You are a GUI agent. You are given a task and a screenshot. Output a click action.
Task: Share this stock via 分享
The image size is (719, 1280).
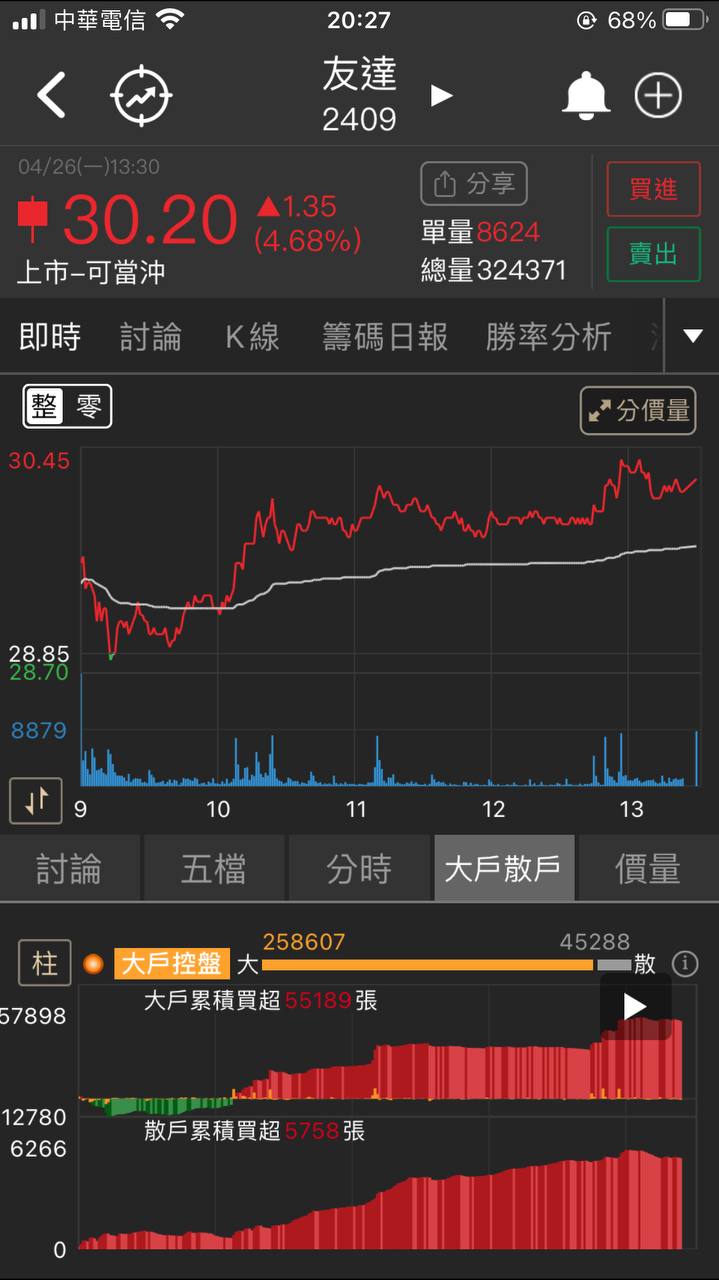(474, 184)
